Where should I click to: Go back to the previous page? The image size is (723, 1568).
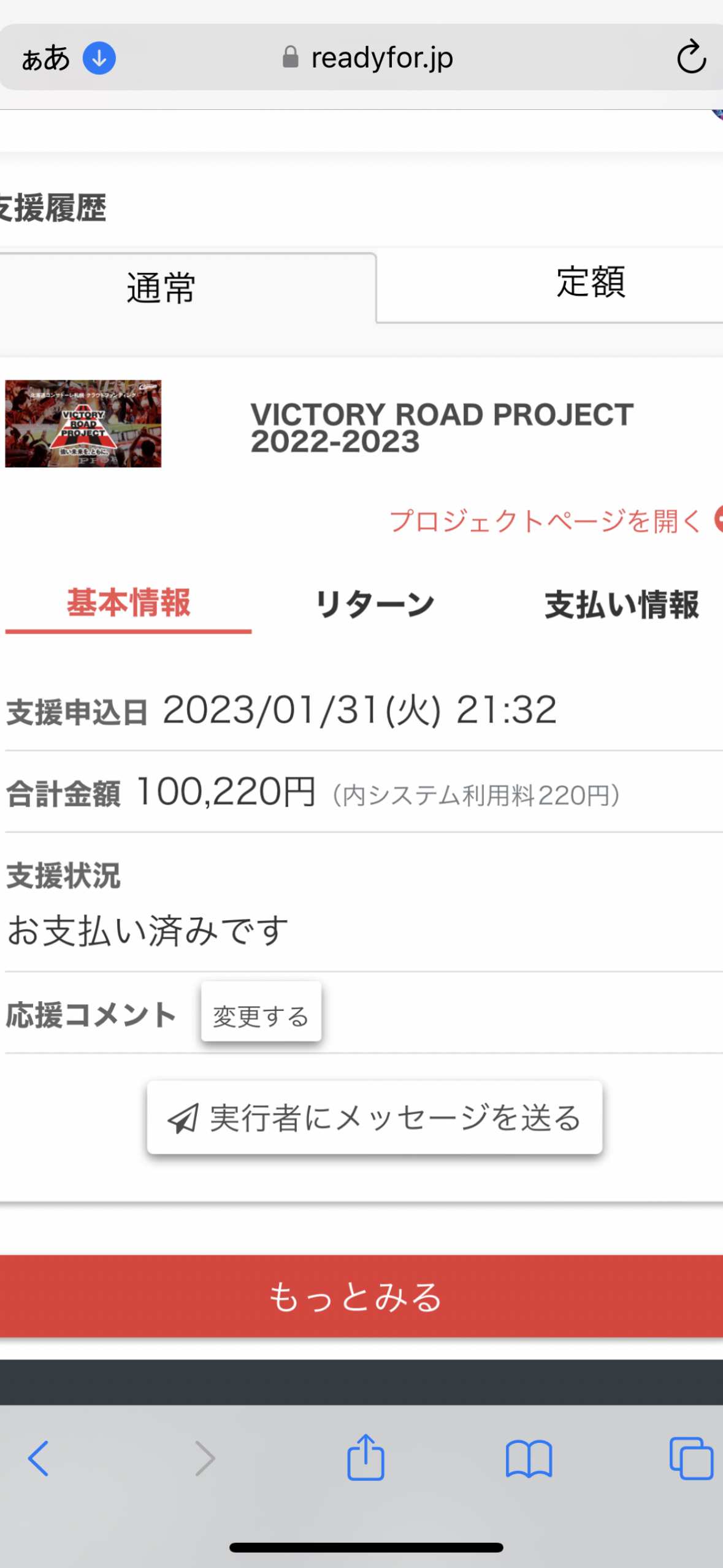click(x=38, y=1458)
